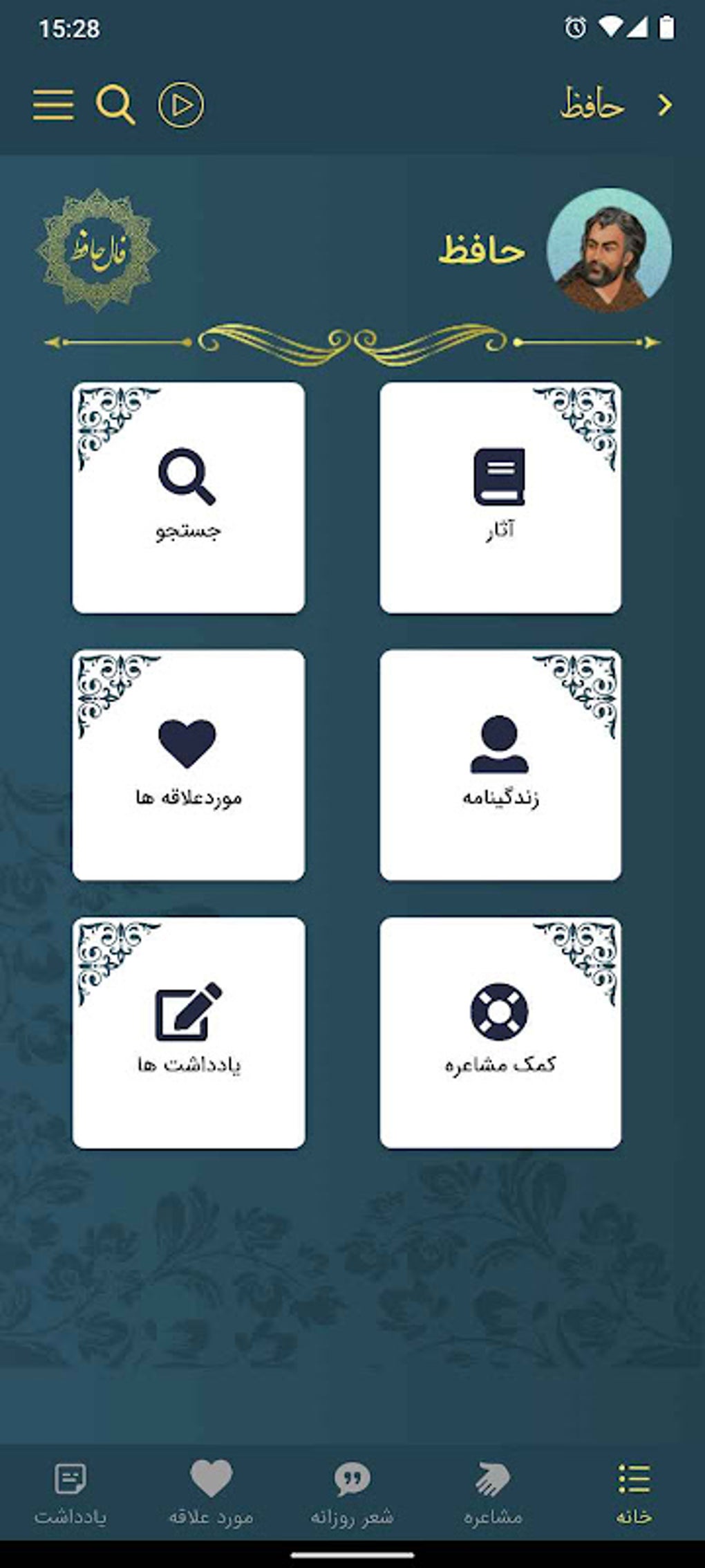Switch to the خانه home tab
705x1568 pixels.
pyautogui.click(x=634, y=1493)
